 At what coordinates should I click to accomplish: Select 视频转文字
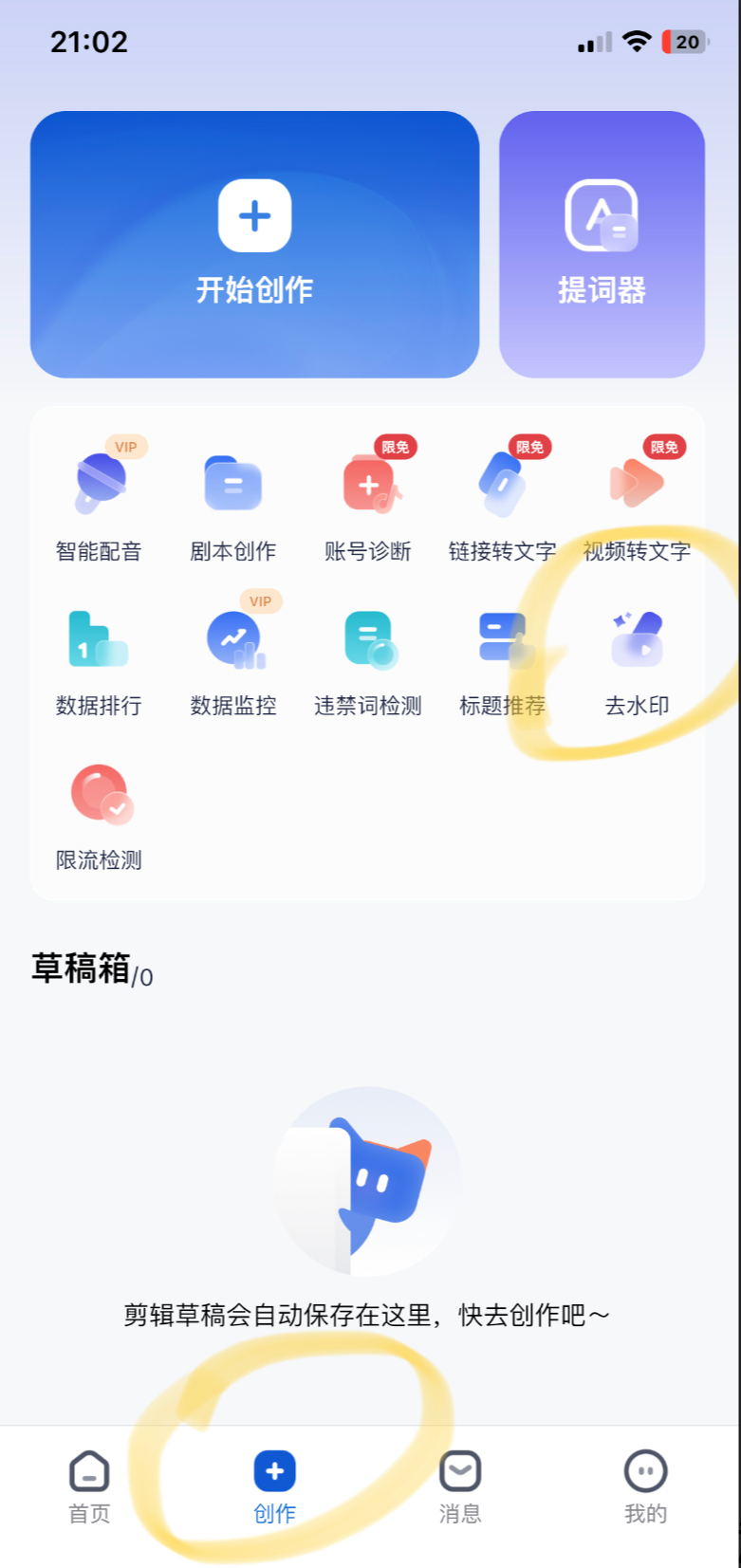(x=637, y=505)
